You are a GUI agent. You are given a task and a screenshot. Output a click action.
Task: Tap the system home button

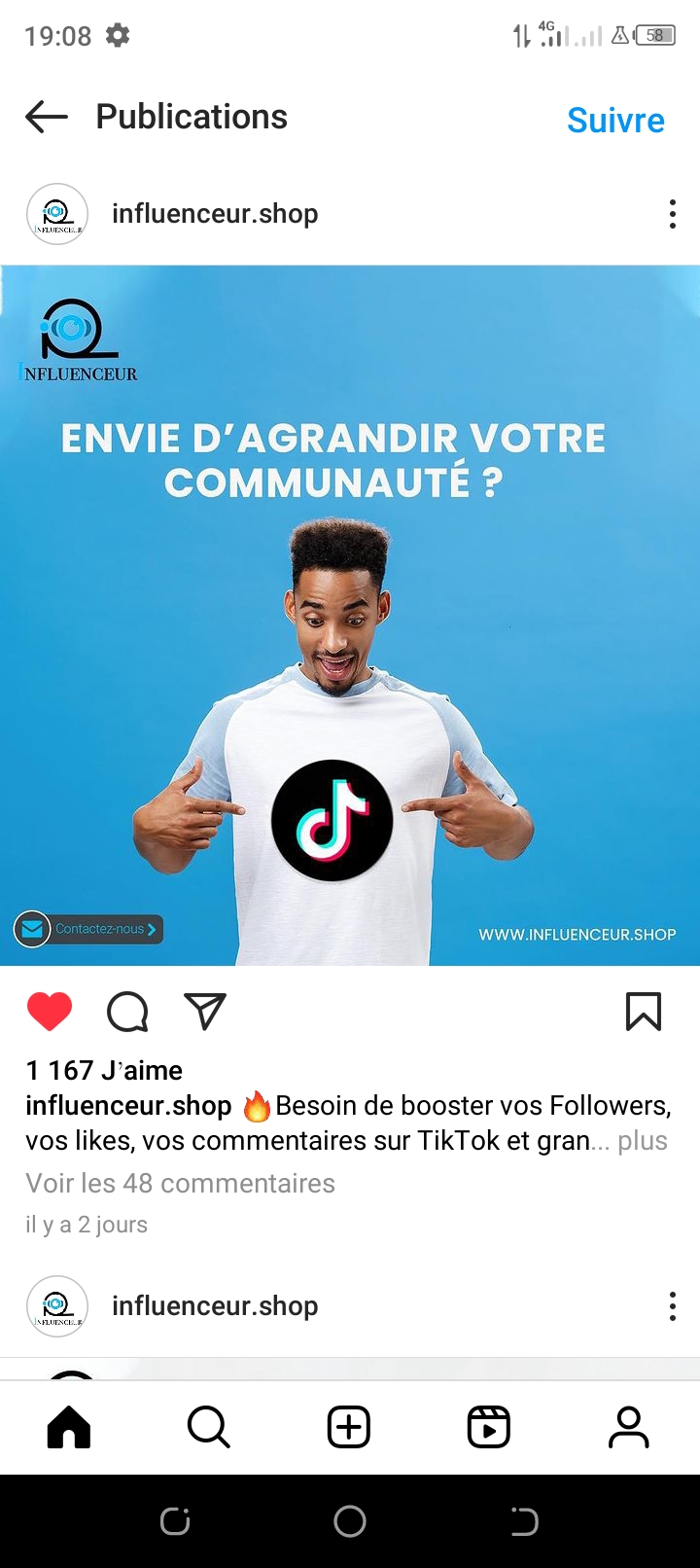pos(350,1521)
